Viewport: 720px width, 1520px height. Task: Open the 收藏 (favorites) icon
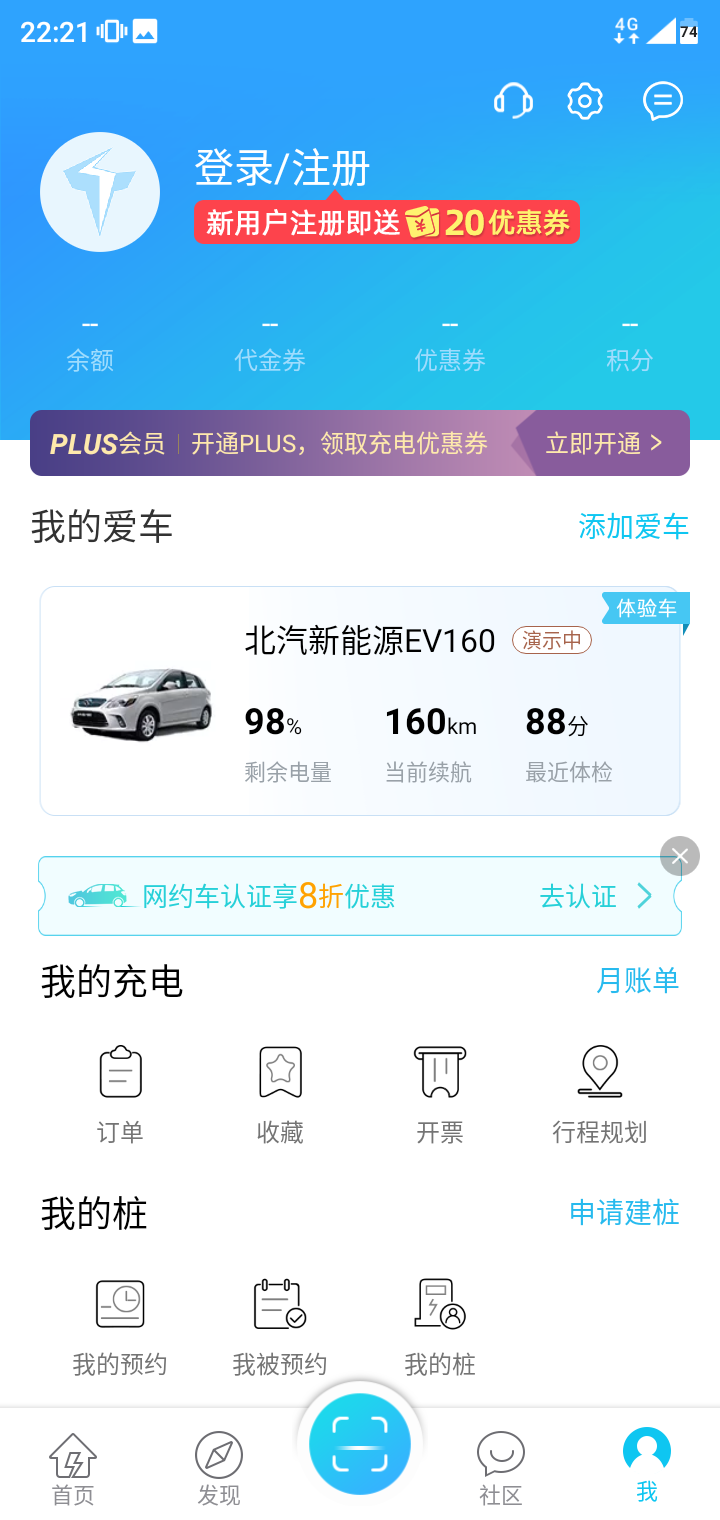click(280, 1090)
